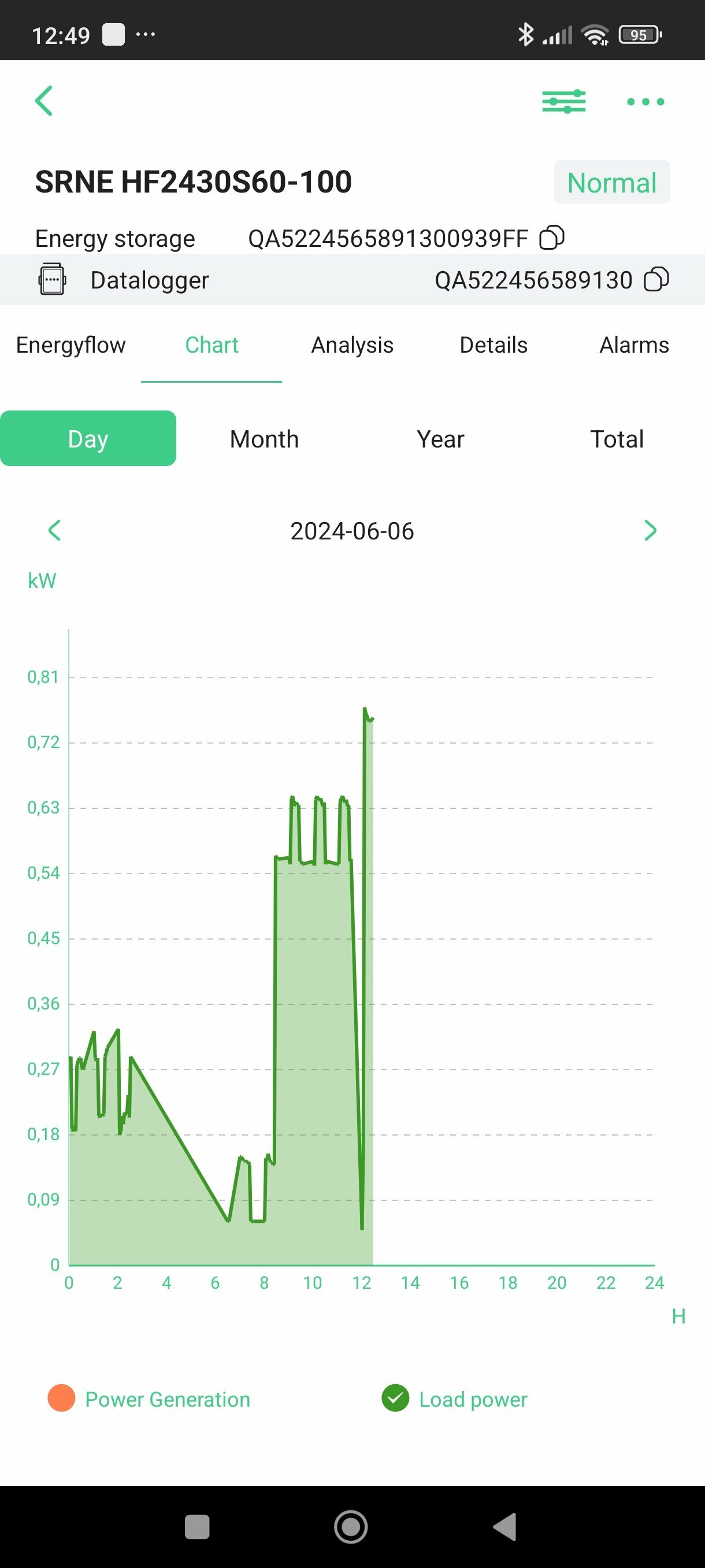Select the Chart tab

pyautogui.click(x=211, y=345)
